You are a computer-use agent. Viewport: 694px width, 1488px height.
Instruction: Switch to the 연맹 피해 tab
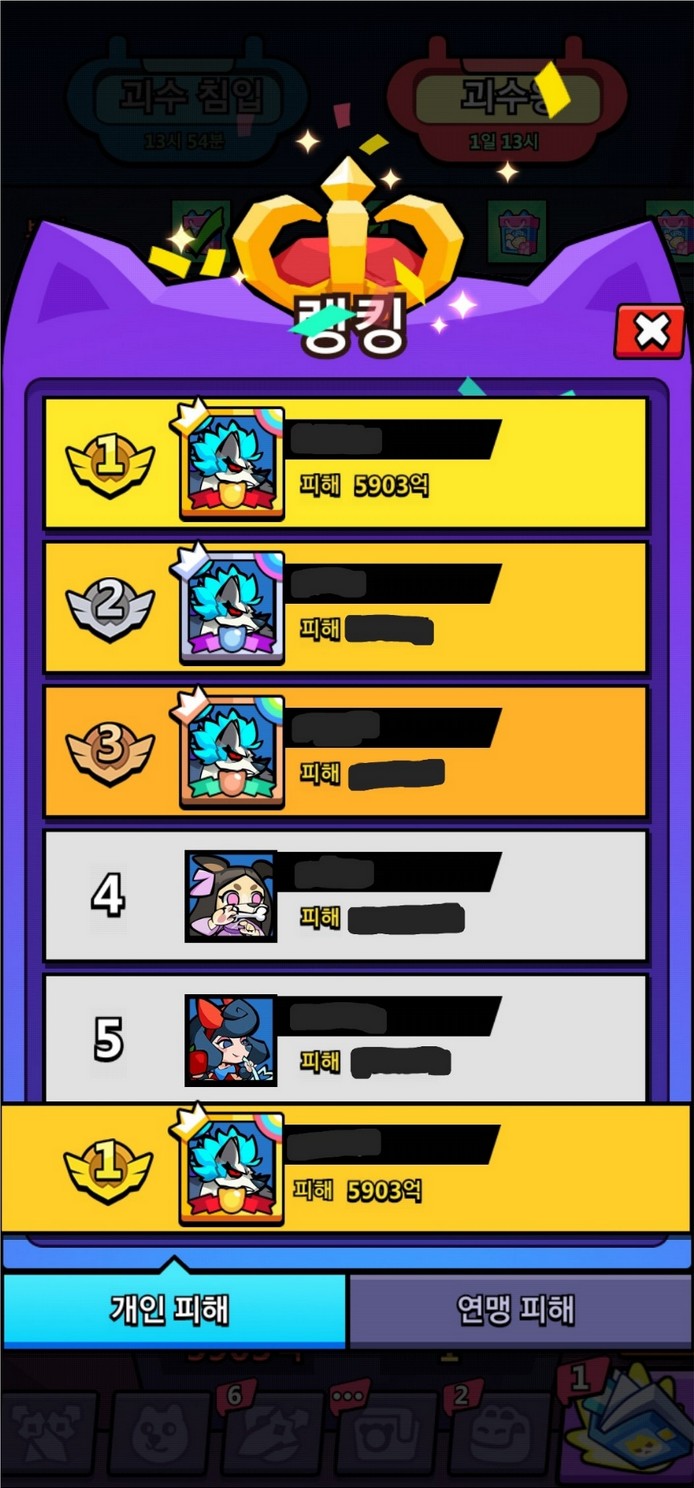click(x=516, y=1309)
